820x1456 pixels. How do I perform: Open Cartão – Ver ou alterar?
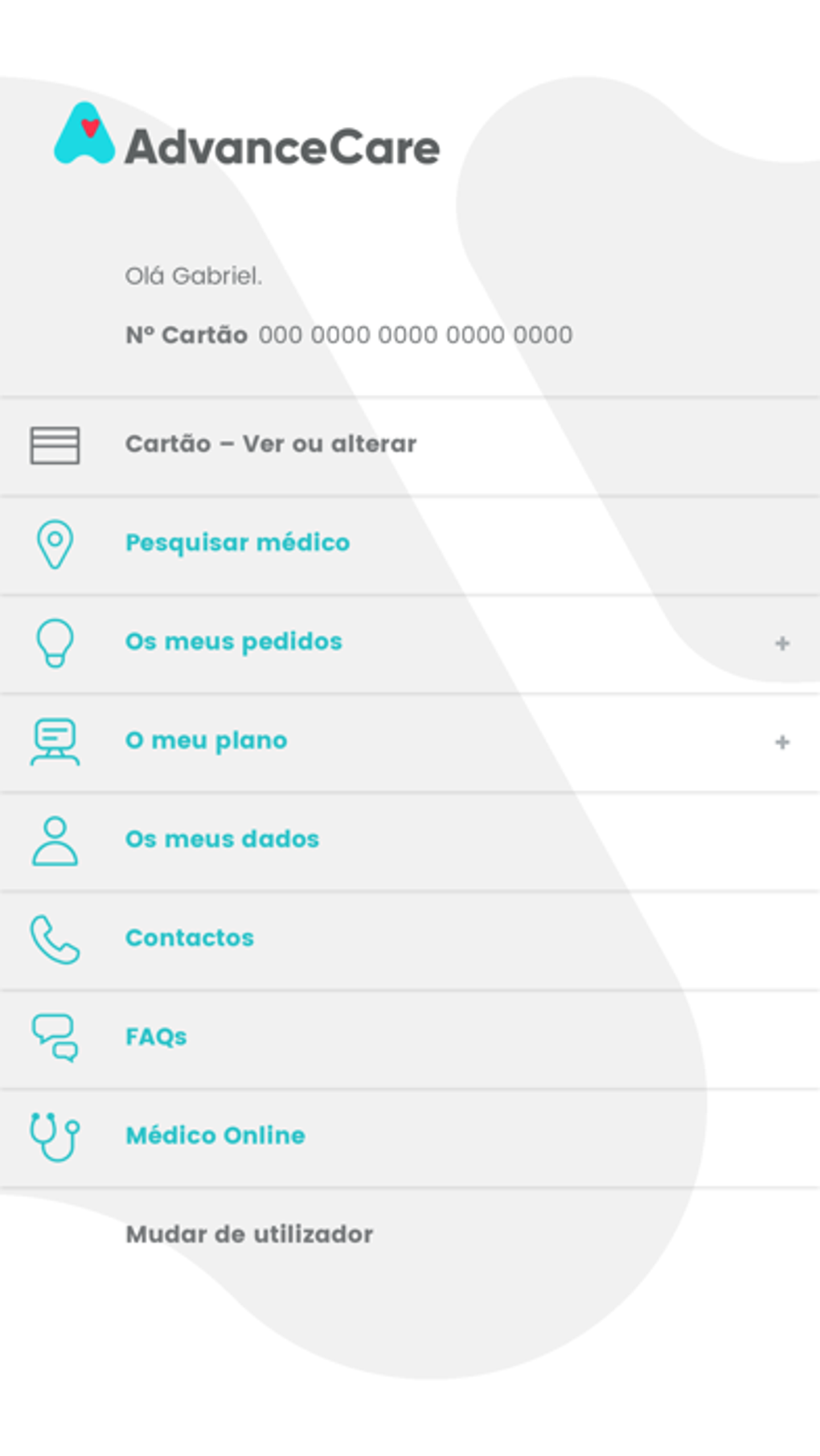(x=270, y=445)
